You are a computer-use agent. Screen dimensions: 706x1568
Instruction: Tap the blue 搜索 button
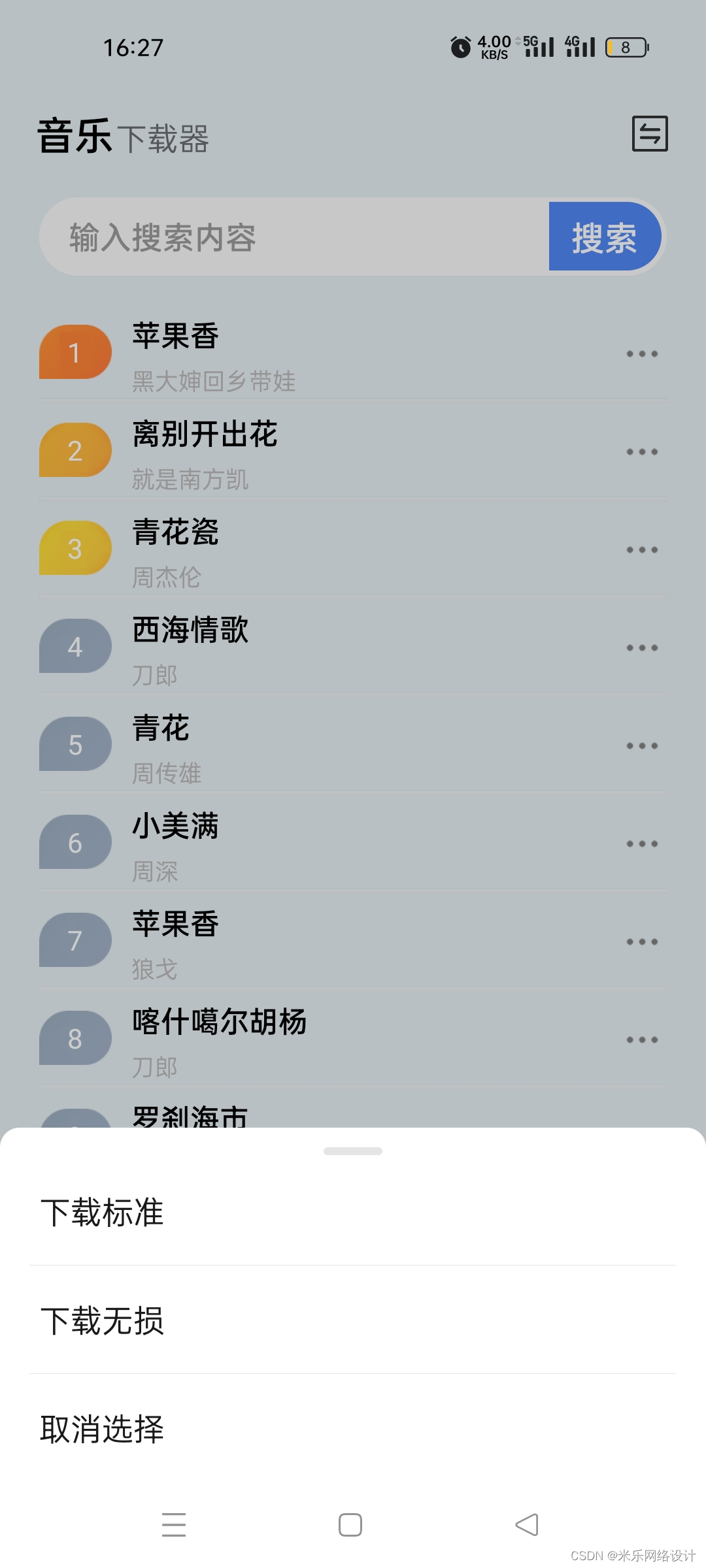pos(604,237)
